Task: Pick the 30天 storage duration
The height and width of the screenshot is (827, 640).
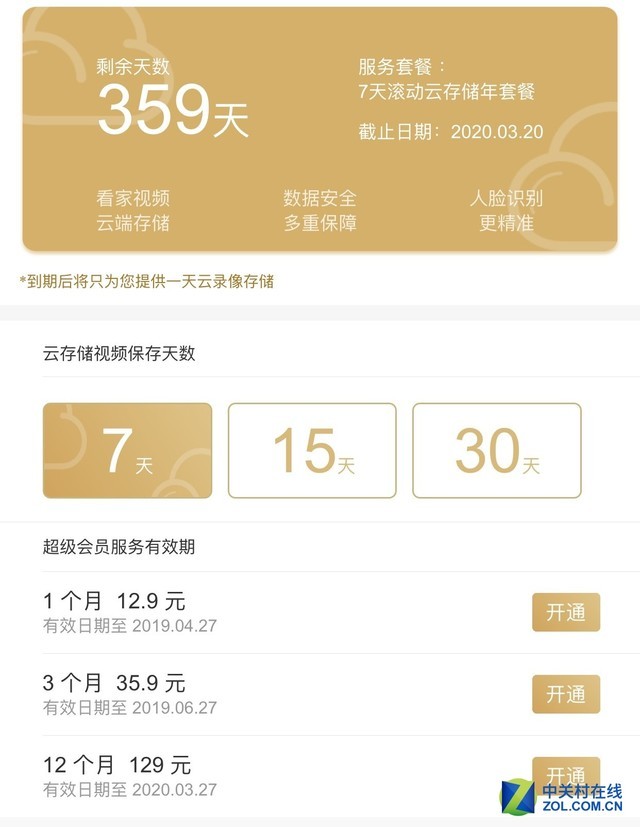Action: [x=496, y=450]
